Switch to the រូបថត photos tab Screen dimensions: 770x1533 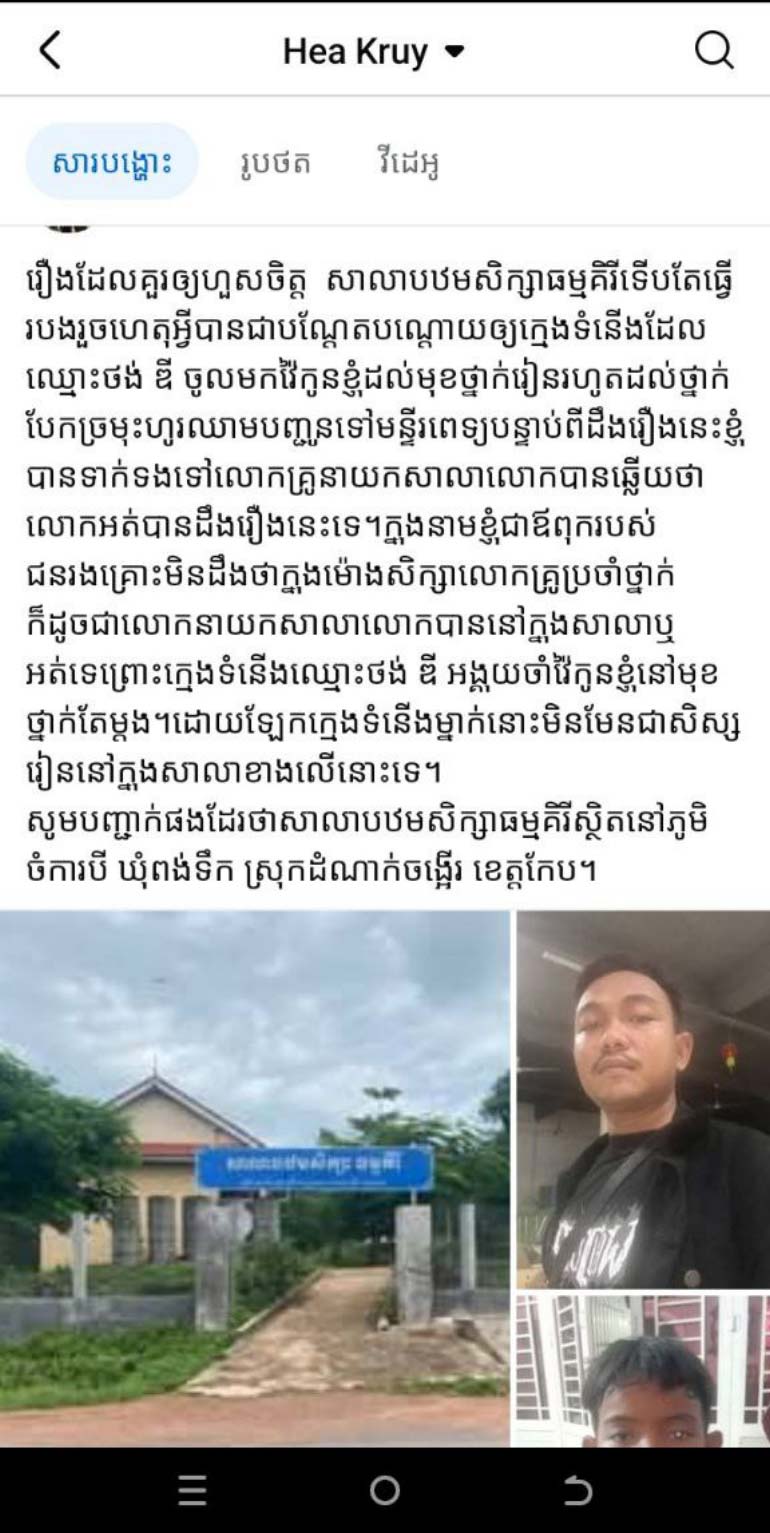(x=276, y=162)
